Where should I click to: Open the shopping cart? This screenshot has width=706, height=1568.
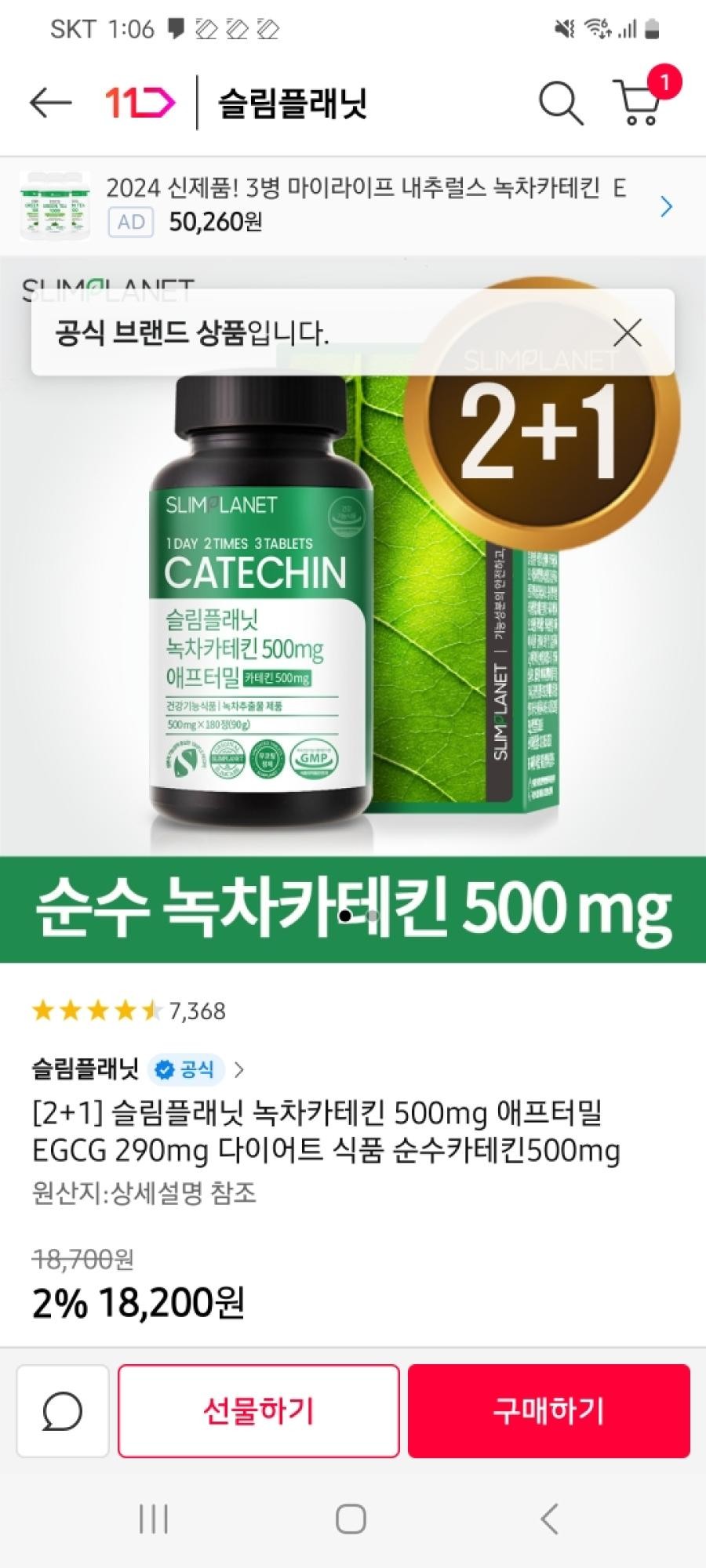click(x=639, y=103)
